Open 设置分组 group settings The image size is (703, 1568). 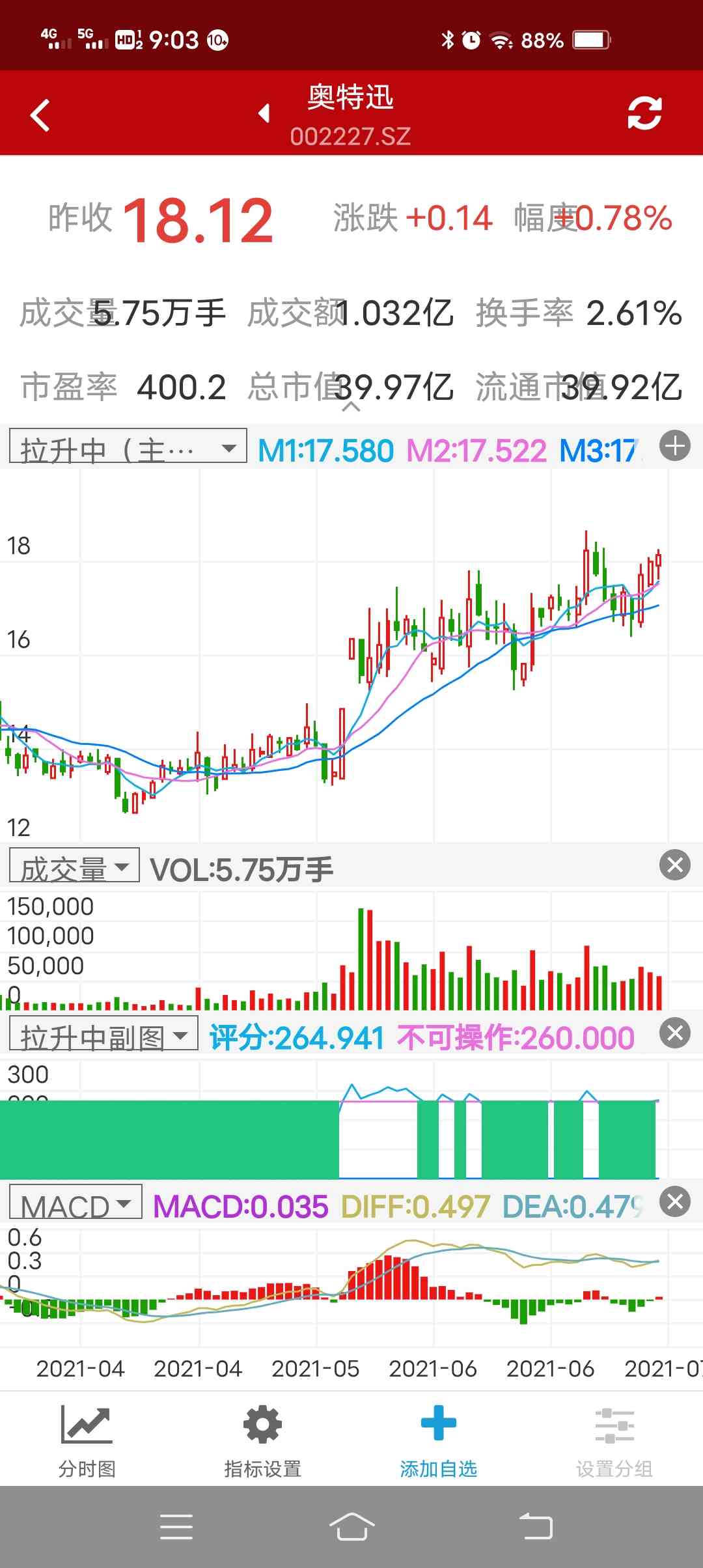(x=614, y=1440)
